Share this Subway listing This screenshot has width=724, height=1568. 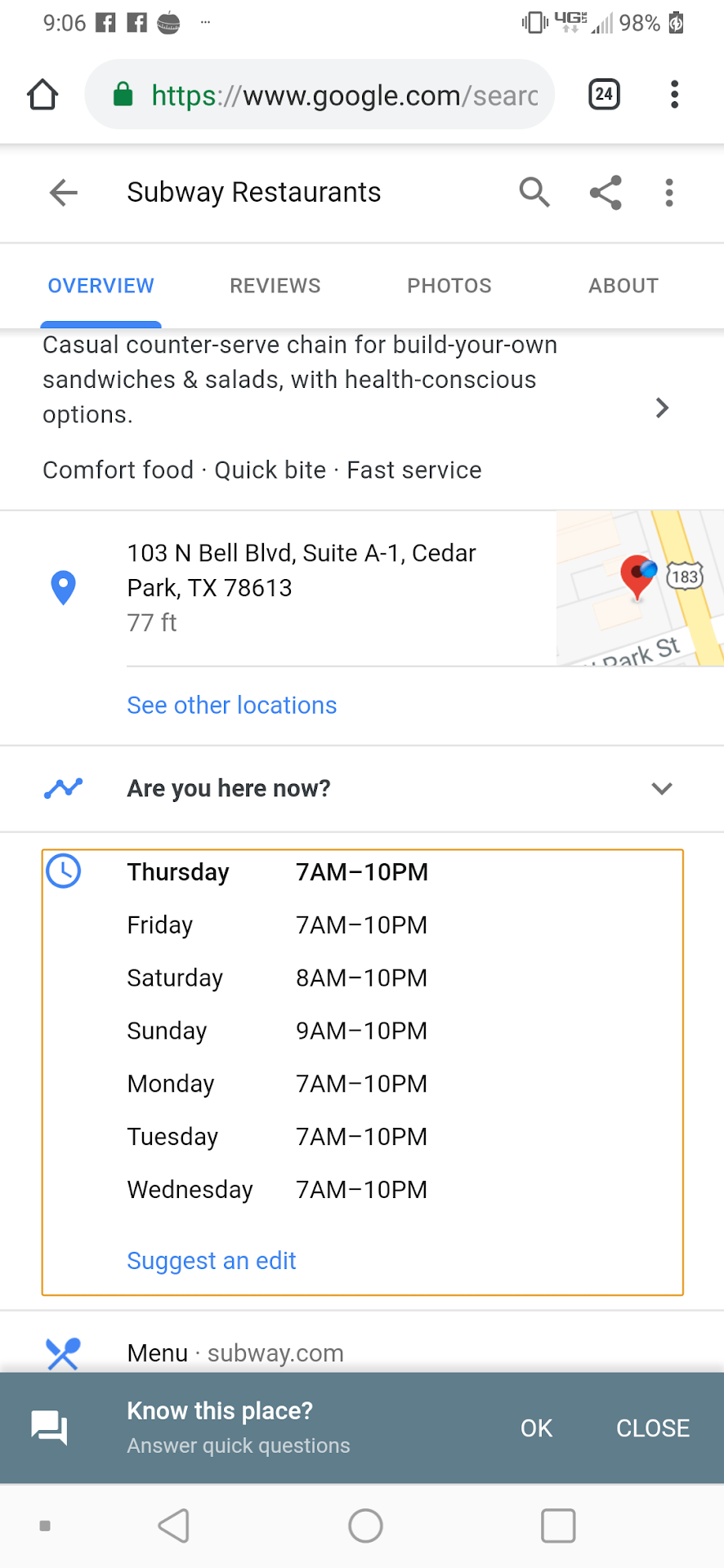click(x=606, y=193)
